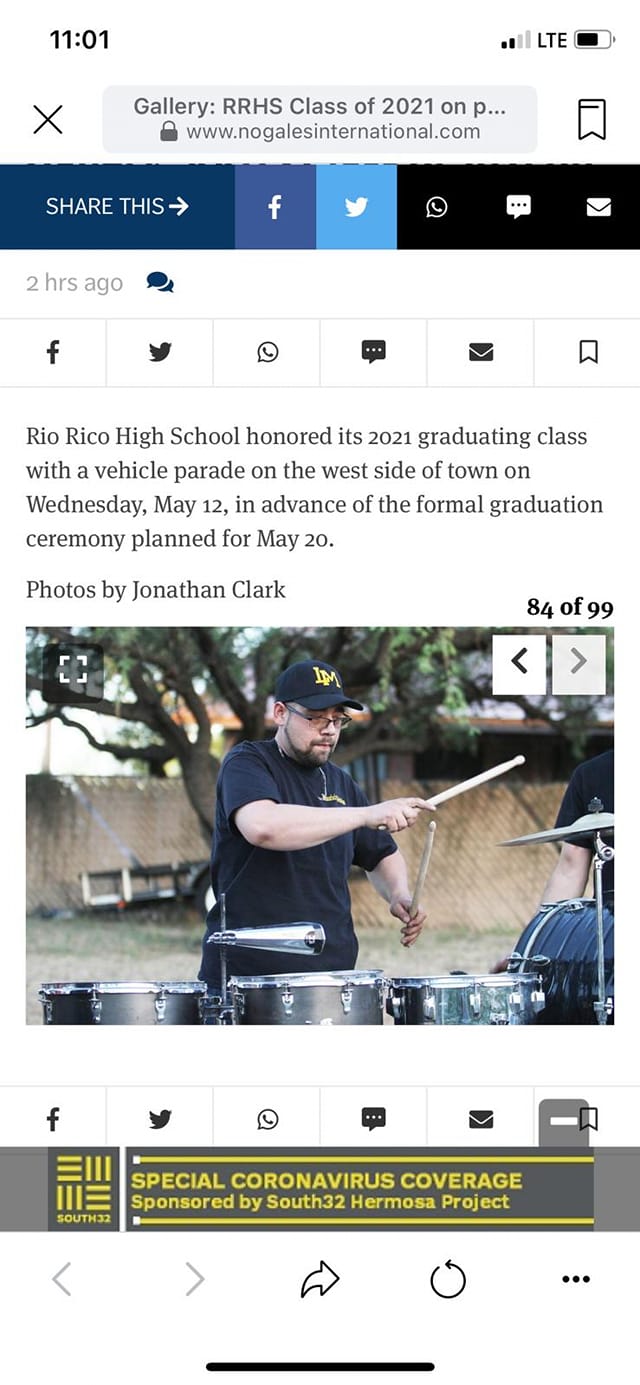
Task: Open browser more options menu
Action: [576, 1279]
